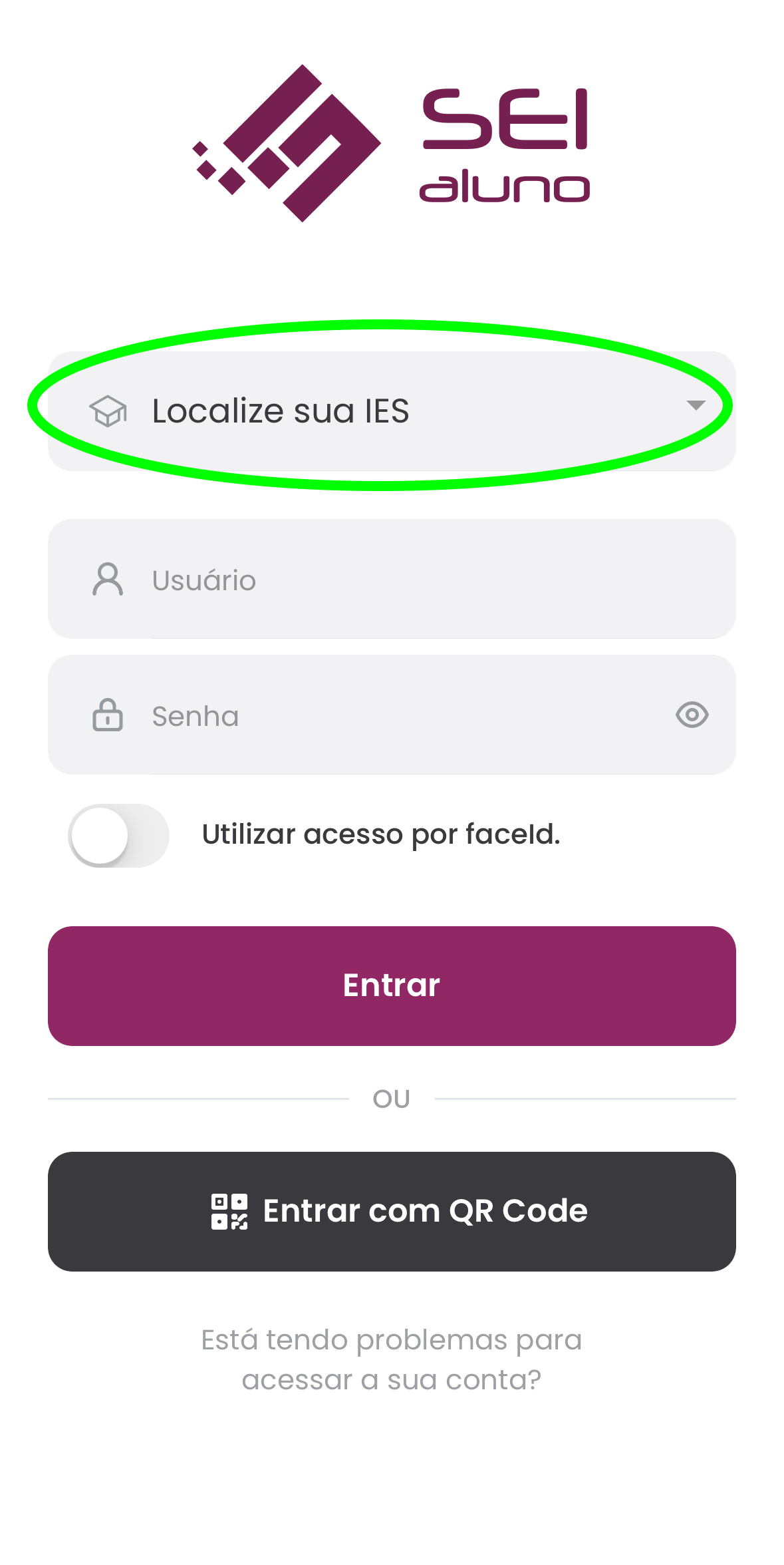784x1565 pixels.
Task: Tap the Usuário input field
Action: (x=412, y=580)
